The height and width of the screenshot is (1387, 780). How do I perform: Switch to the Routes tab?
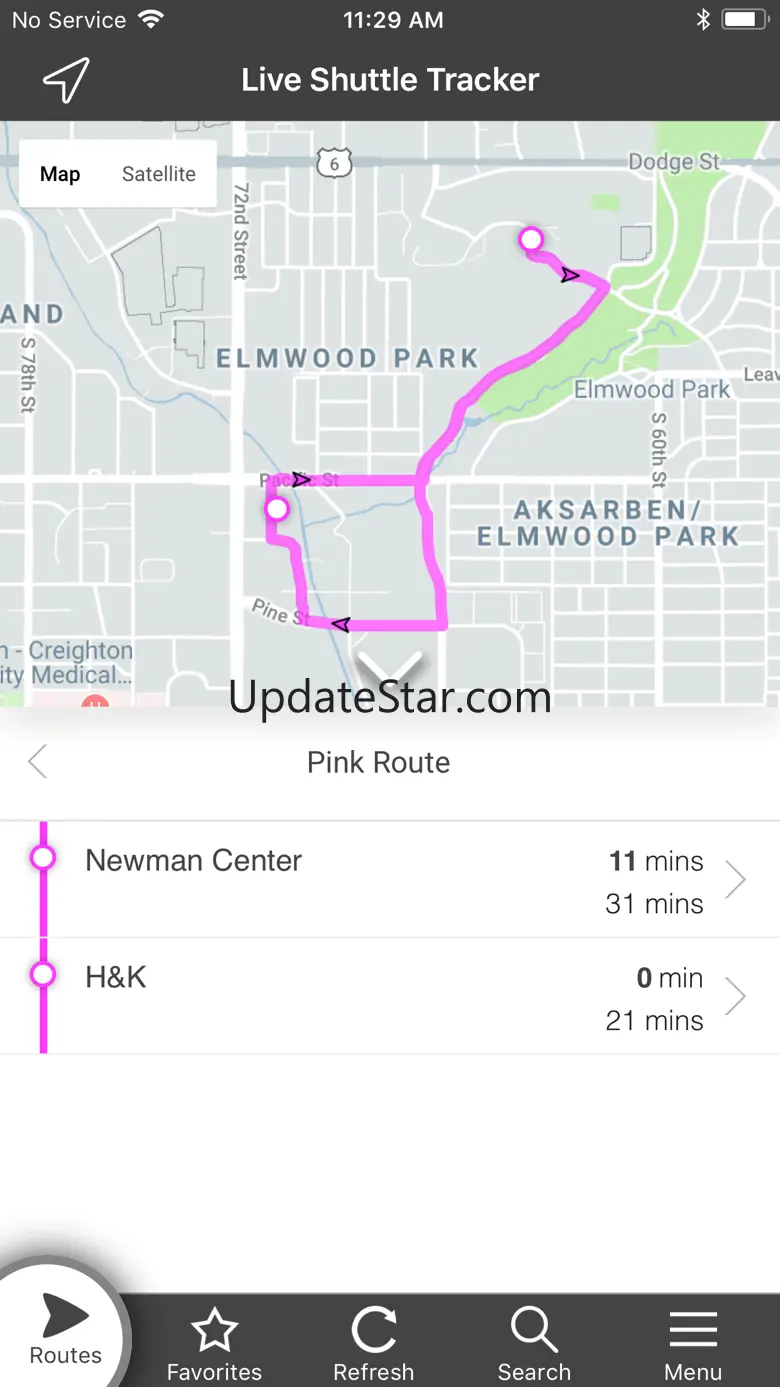pos(65,1330)
